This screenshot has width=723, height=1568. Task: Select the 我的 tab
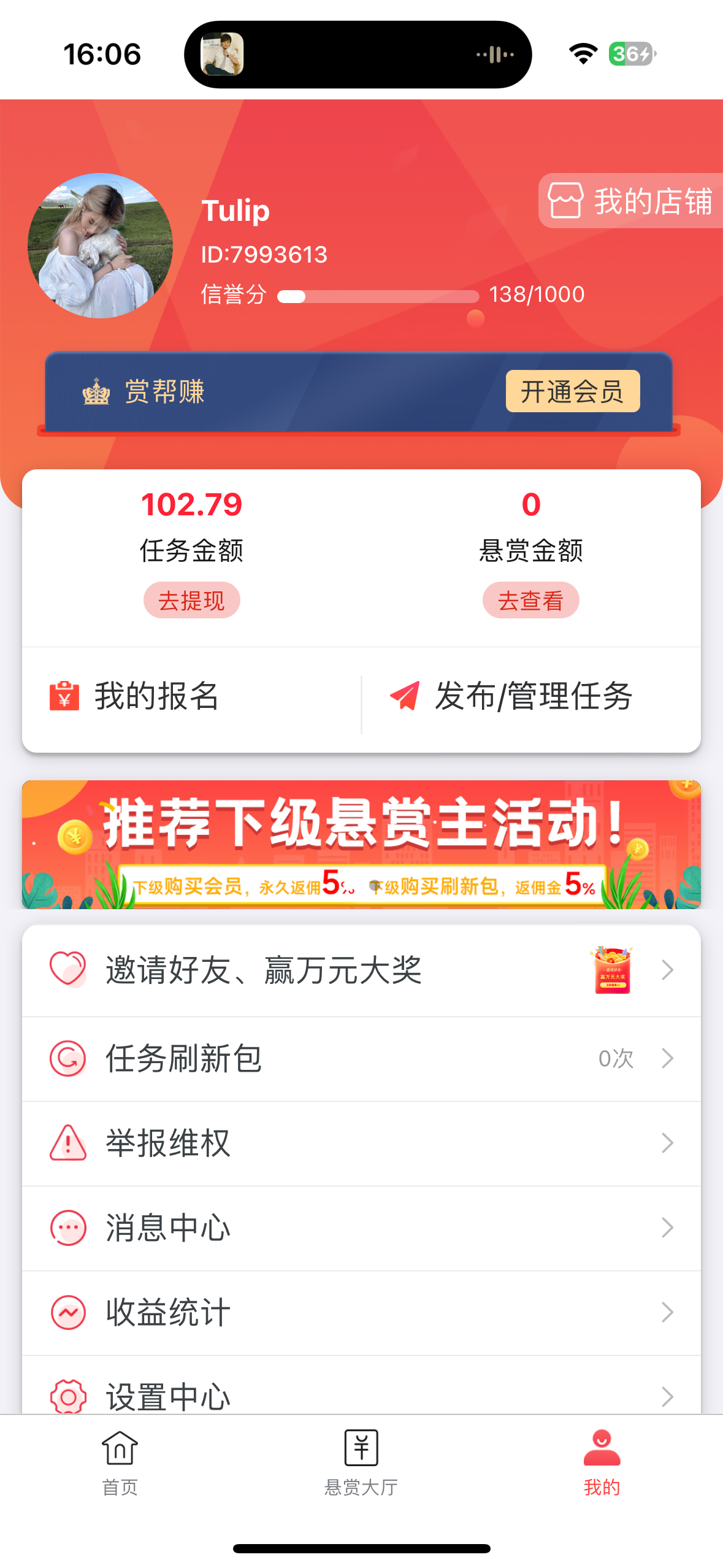[602, 1462]
